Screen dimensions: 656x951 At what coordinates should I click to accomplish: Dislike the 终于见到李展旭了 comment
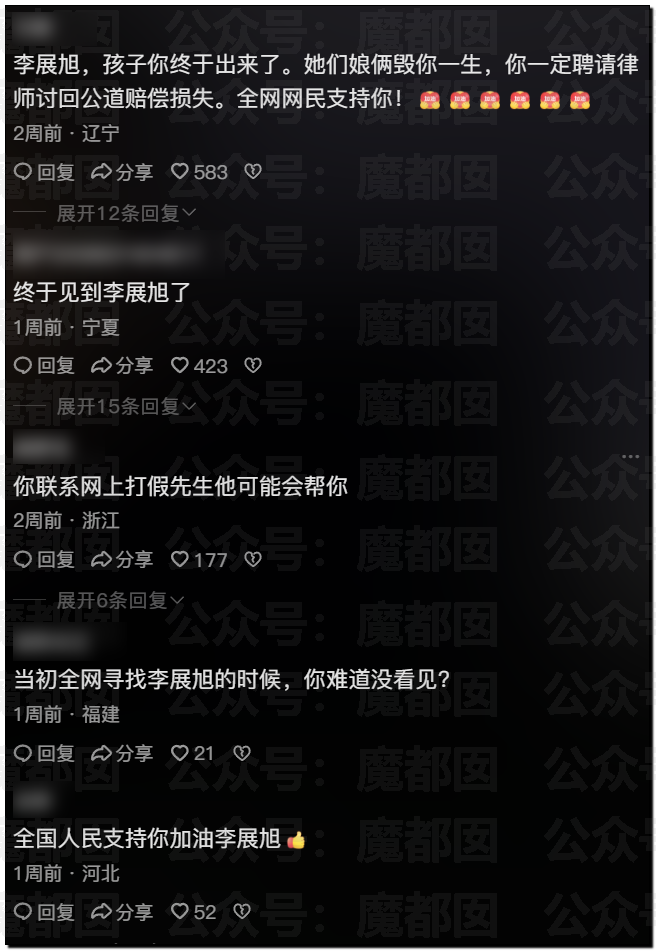point(253,366)
